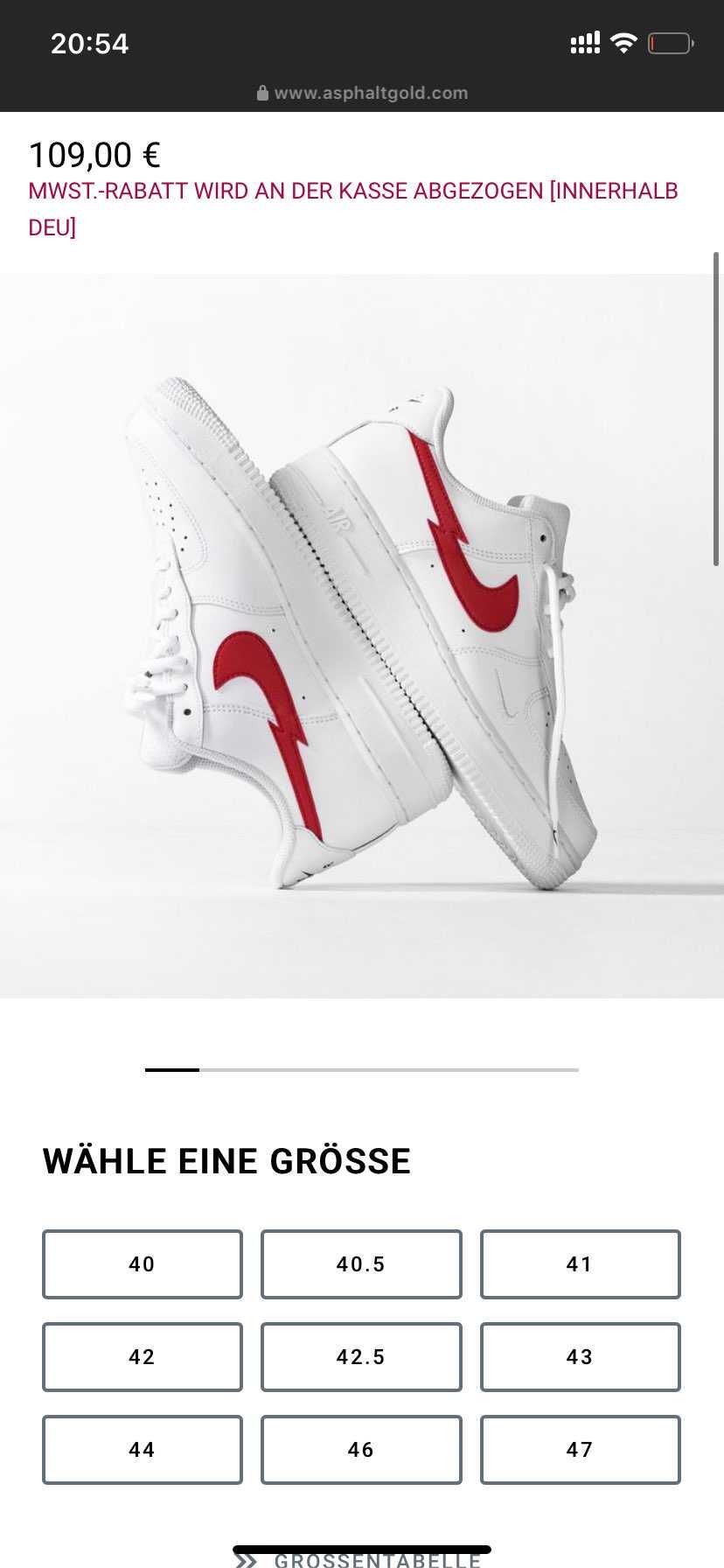Select size 42
Viewport: 724px width, 1568px height.
(143, 1357)
